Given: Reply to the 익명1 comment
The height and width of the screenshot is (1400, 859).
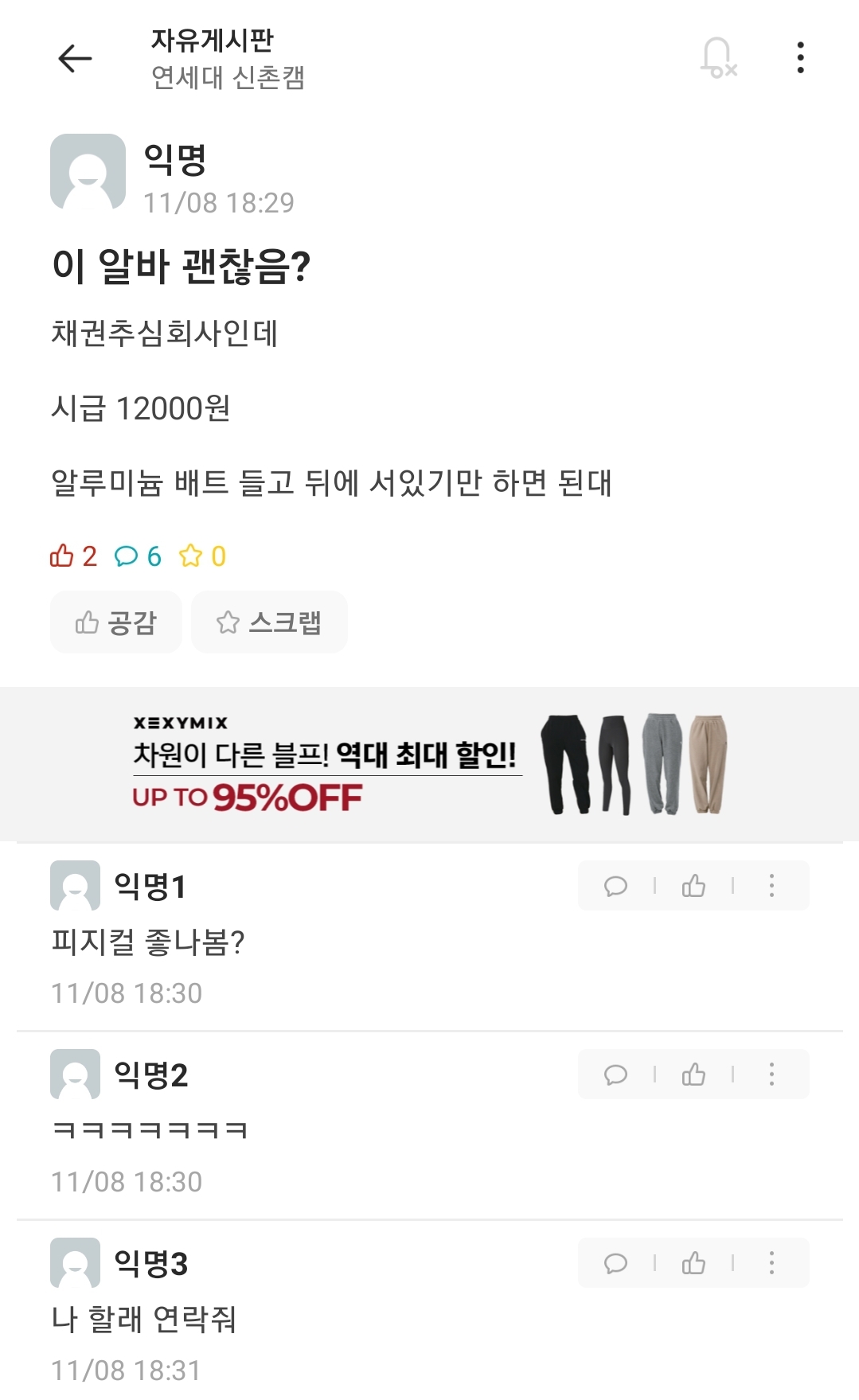Looking at the screenshot, I should click(x=615, y=886).
